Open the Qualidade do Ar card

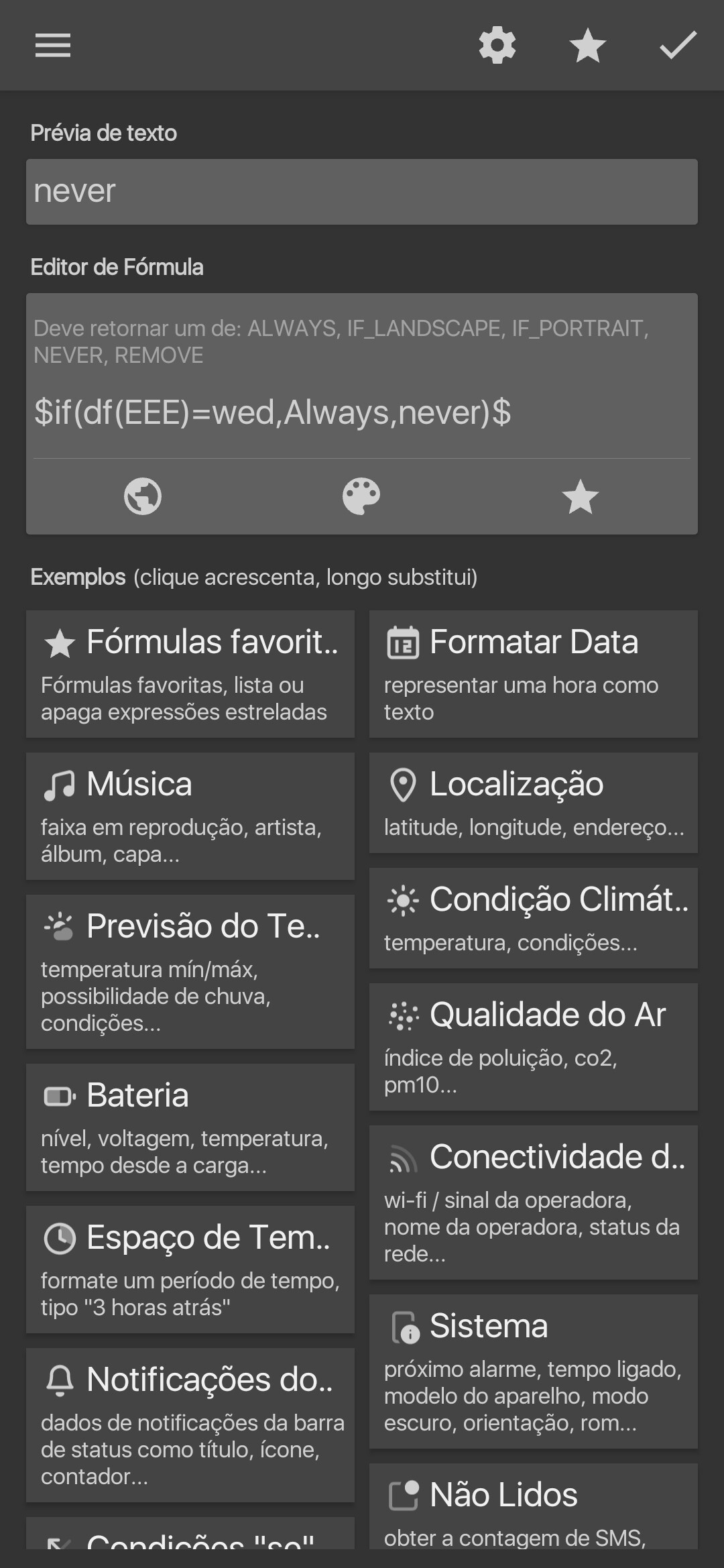coord(534,1047)
